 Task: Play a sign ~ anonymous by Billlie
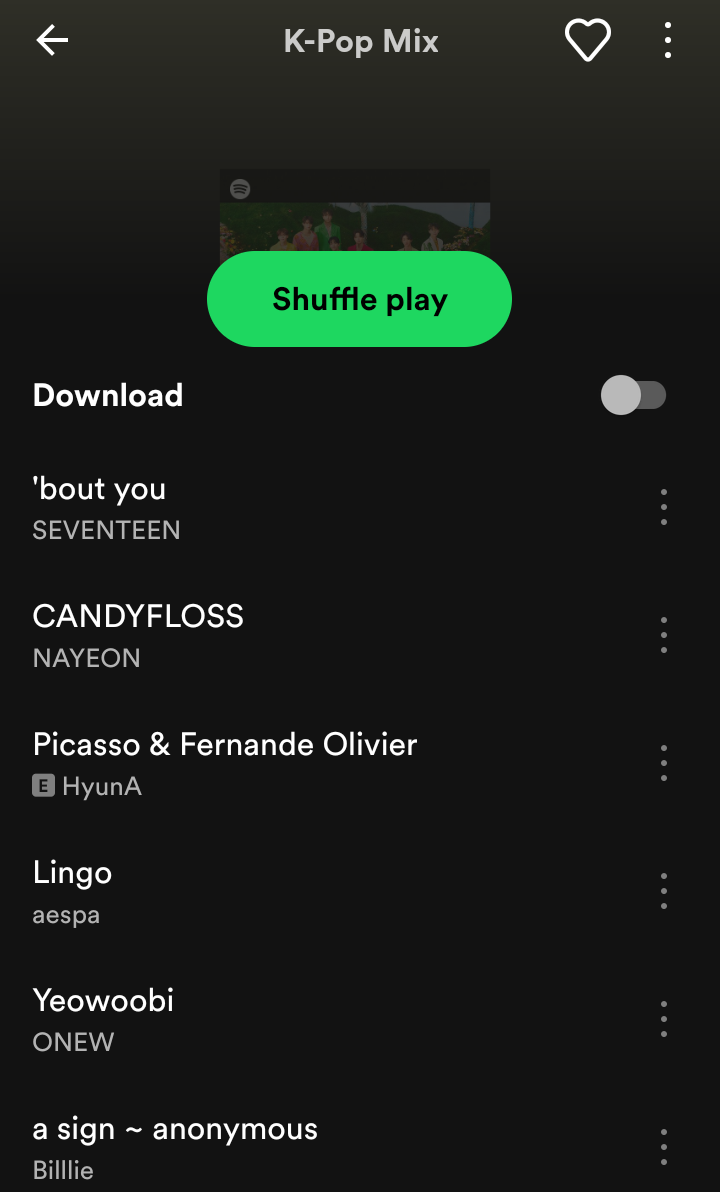click(300, 1147)
